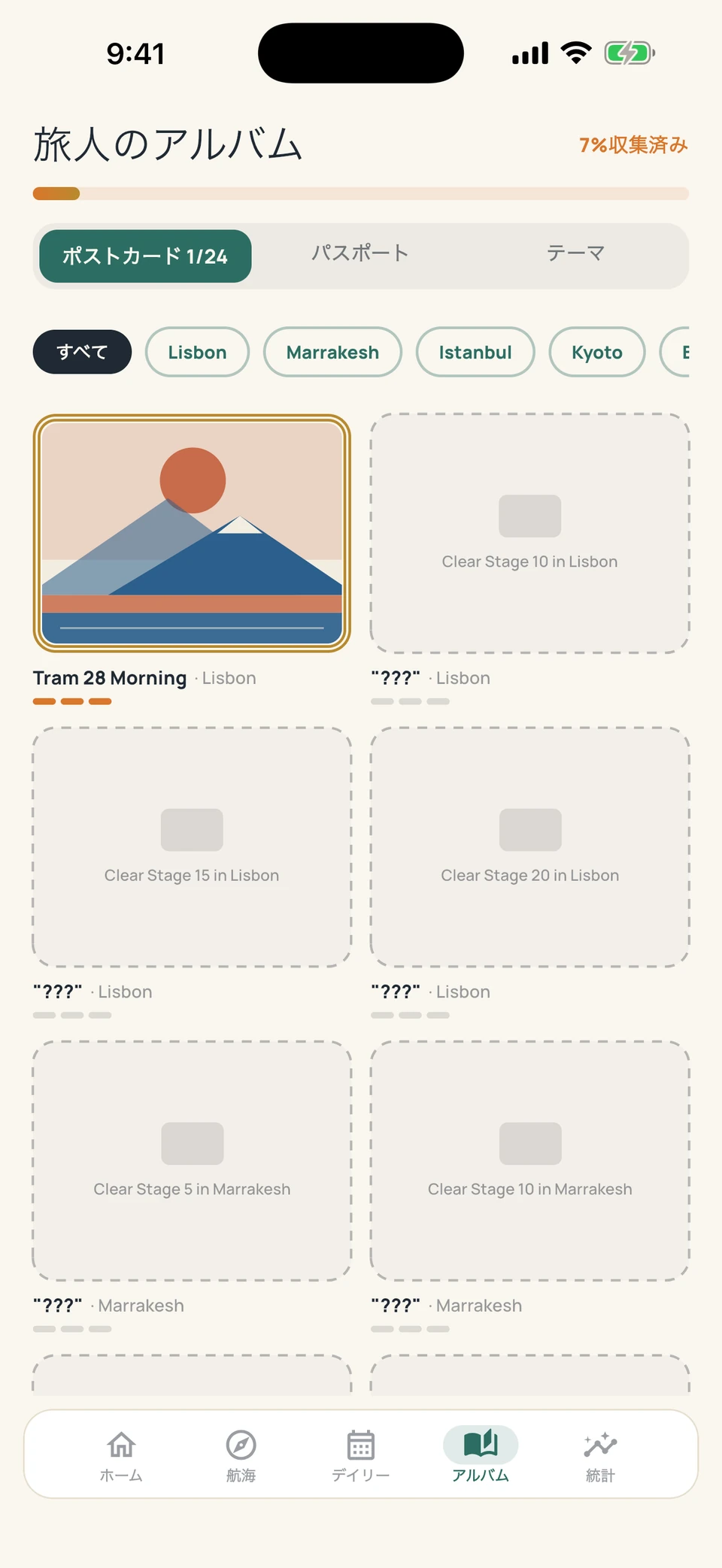The height and width of the screenshot is (1568, 722).
Task: Tap the locked Clear Stage 15 in Lisbon card
Action: click(x=192, y=847)
